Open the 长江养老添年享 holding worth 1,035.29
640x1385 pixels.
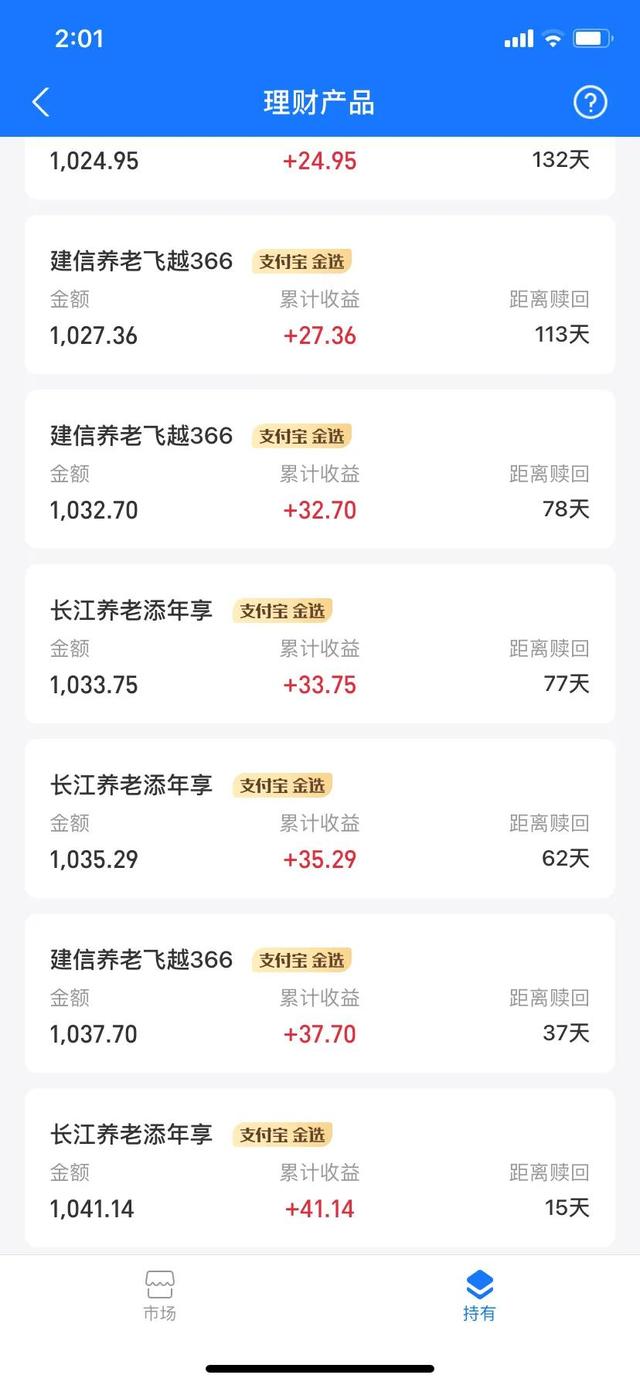point(320,818)
